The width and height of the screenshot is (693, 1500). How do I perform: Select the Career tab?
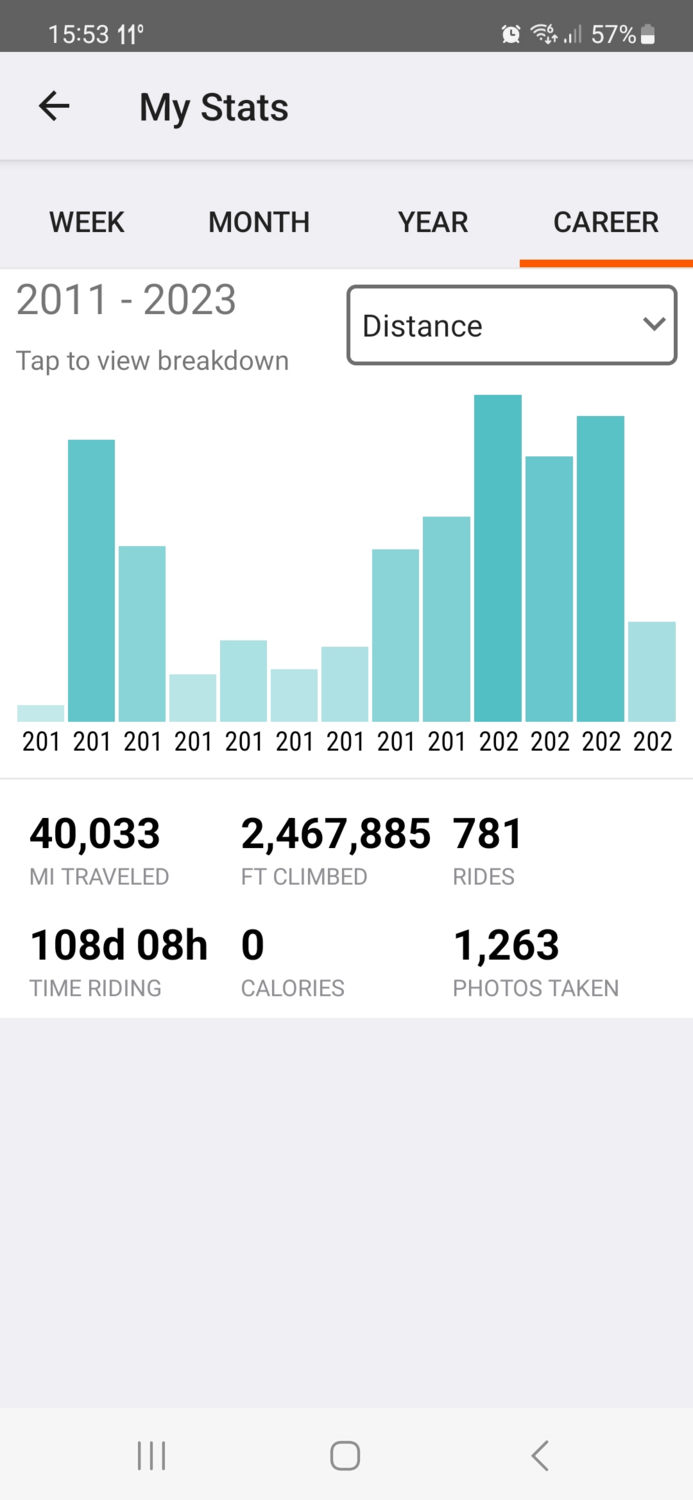point(606,222)
